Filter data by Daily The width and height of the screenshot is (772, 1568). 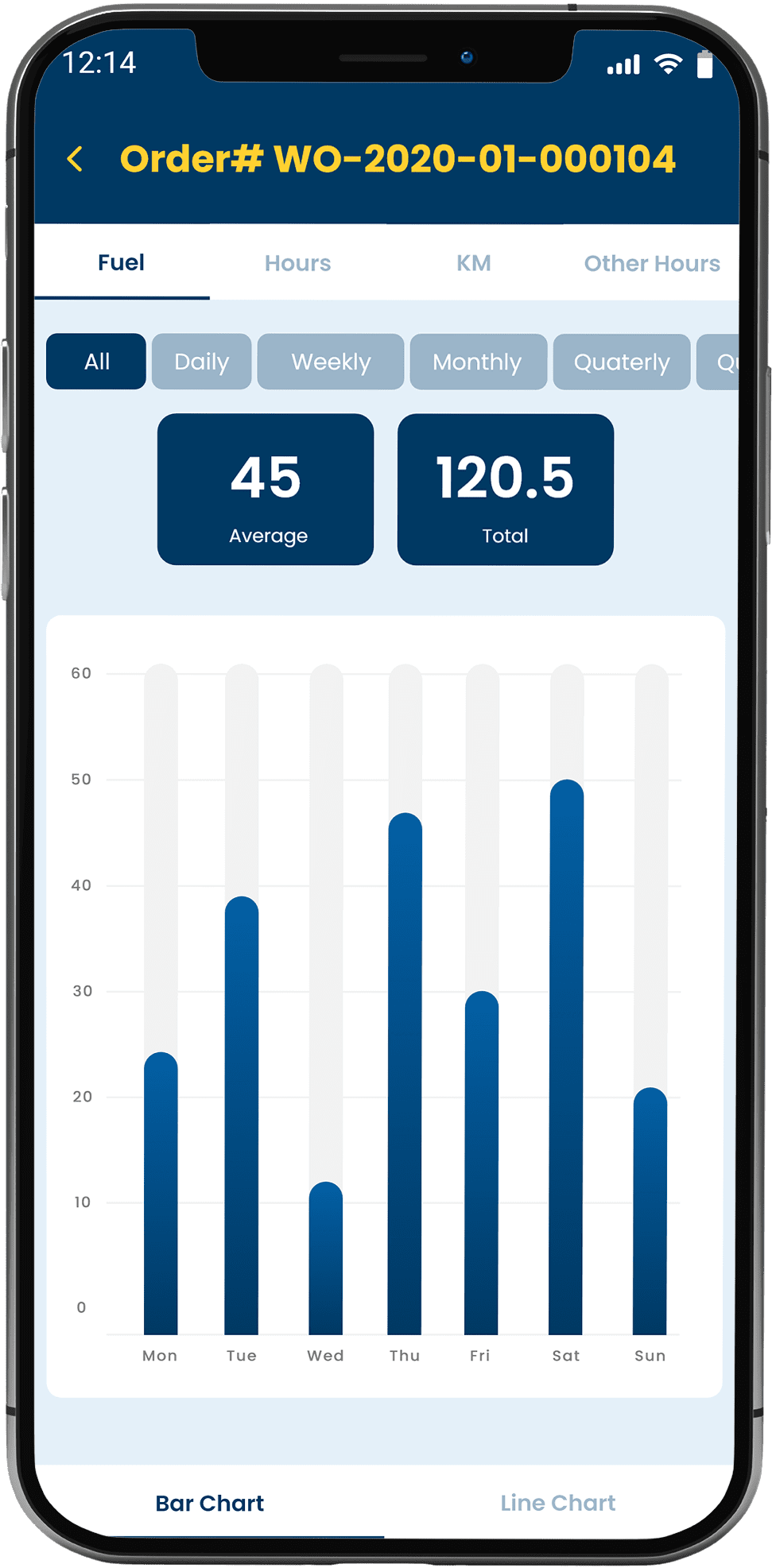202,362
